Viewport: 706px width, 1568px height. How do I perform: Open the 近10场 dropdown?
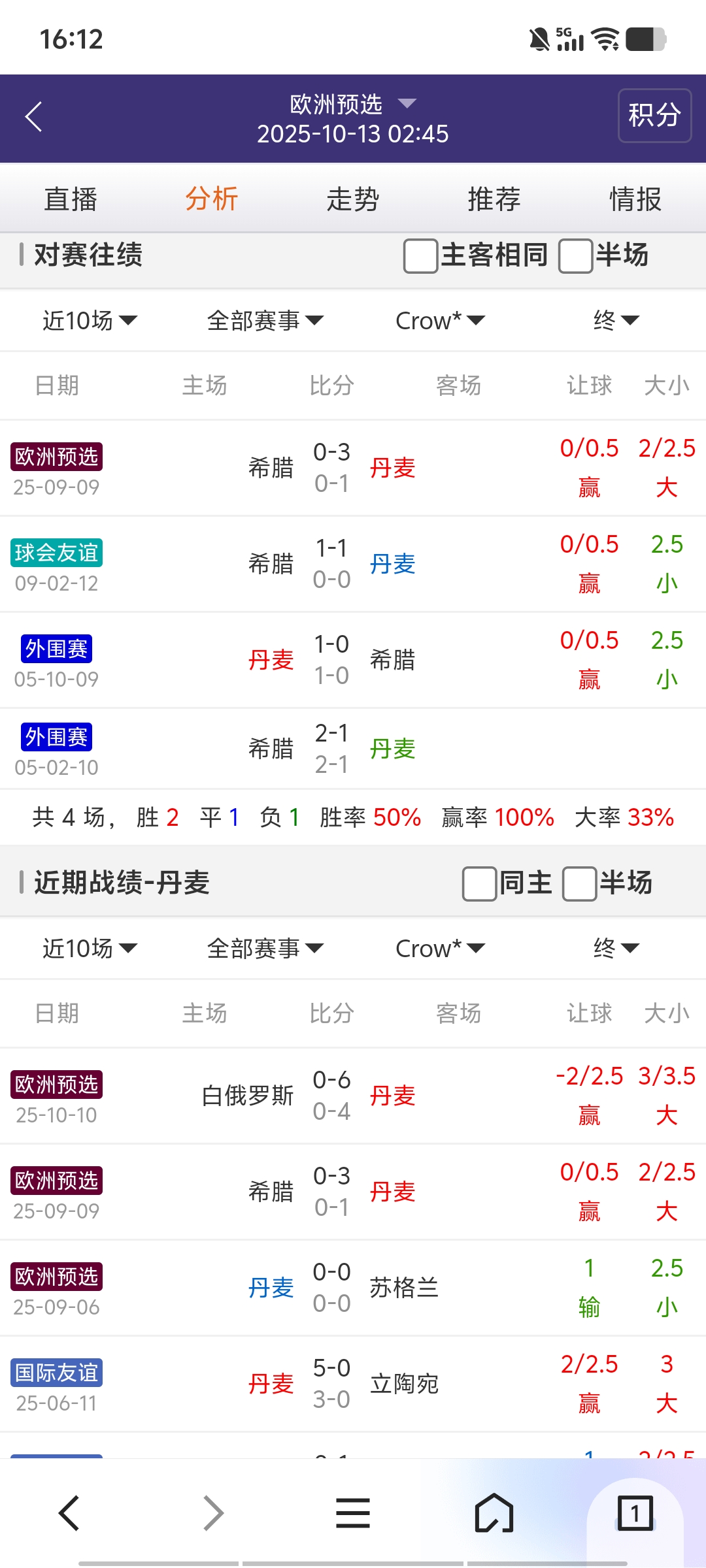(x=90, y=319)
